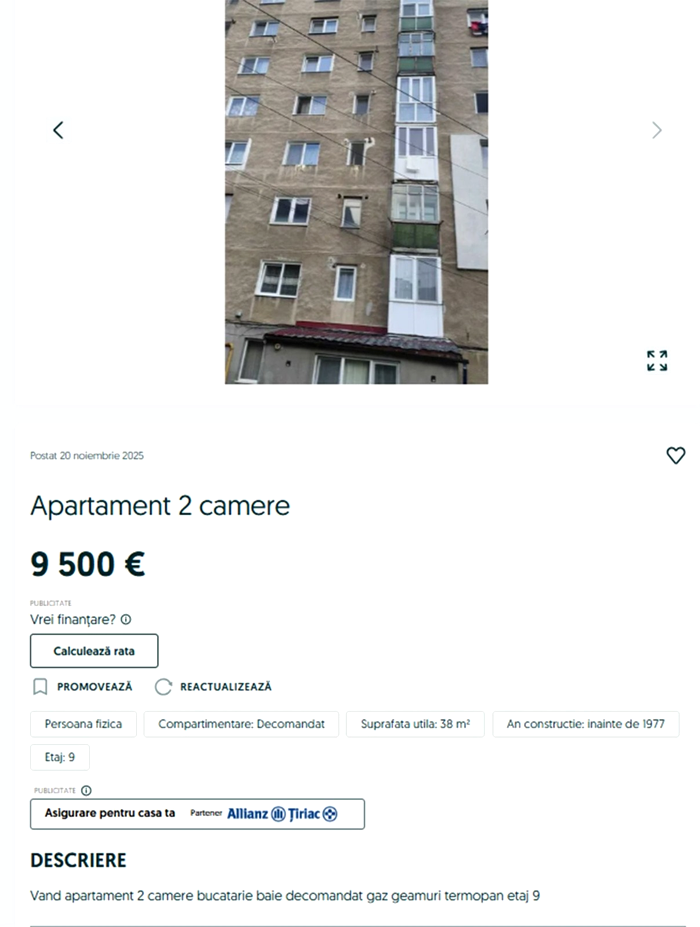The width and height of the screenshot is (700, 927).
Task: Expand the photo to fullscreen
Action: tap(657, 361)
